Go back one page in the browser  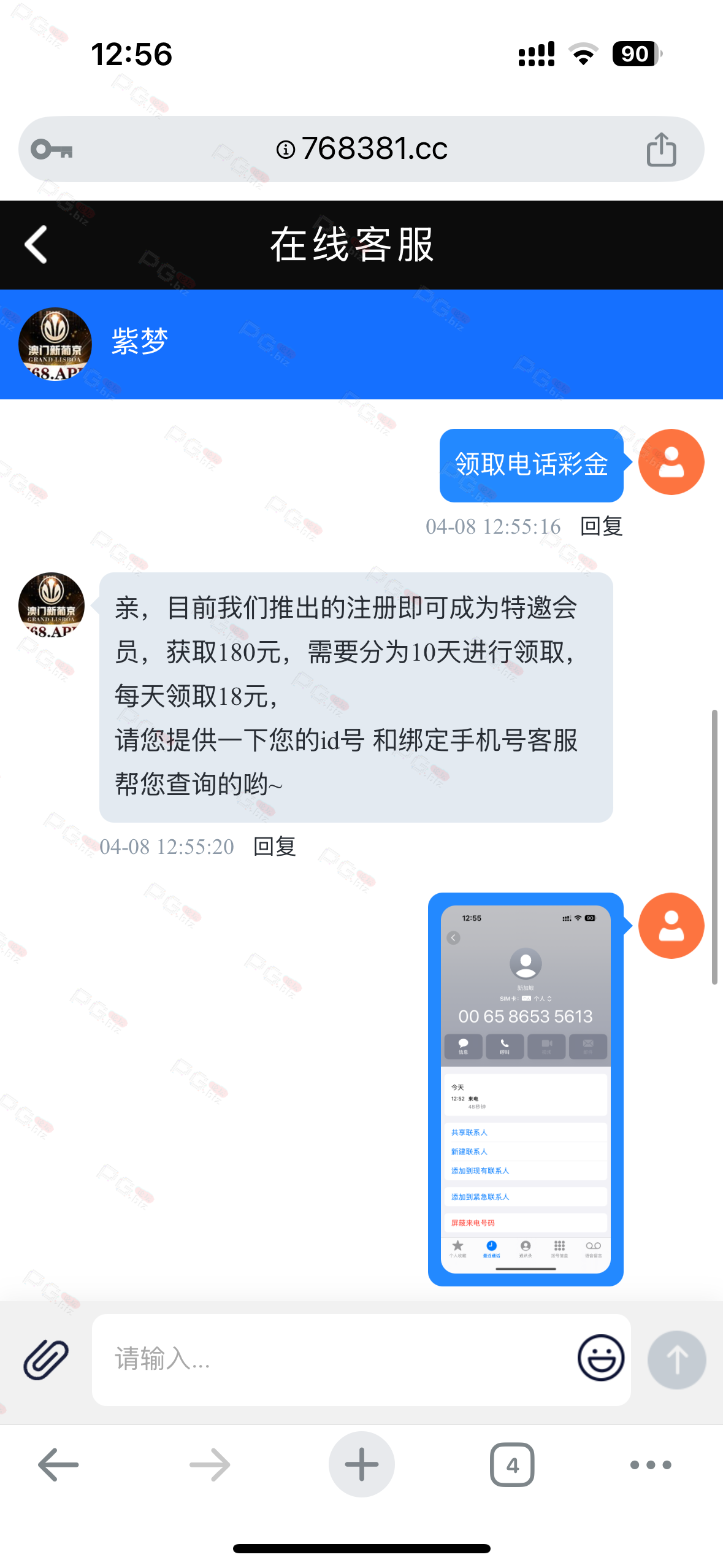click(x=58, y=1464)
